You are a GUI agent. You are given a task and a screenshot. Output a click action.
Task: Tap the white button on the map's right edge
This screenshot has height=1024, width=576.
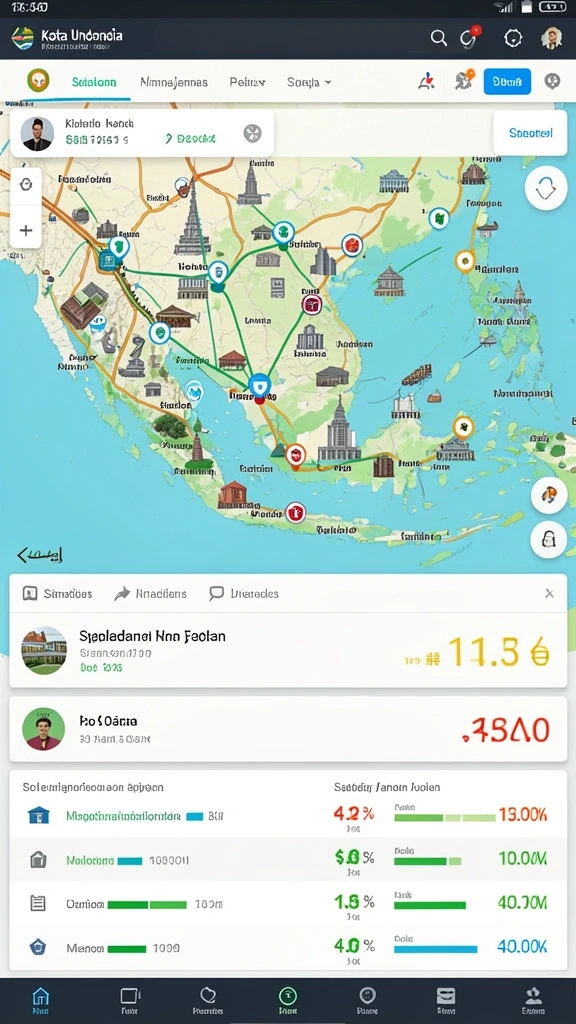click(530, 133)
